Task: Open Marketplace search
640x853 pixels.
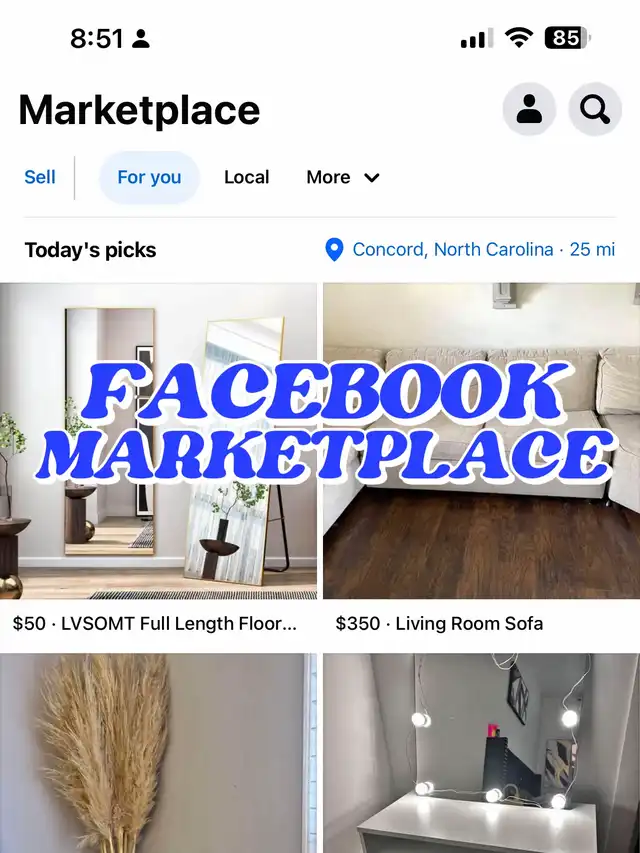Action: coord(595,110)
